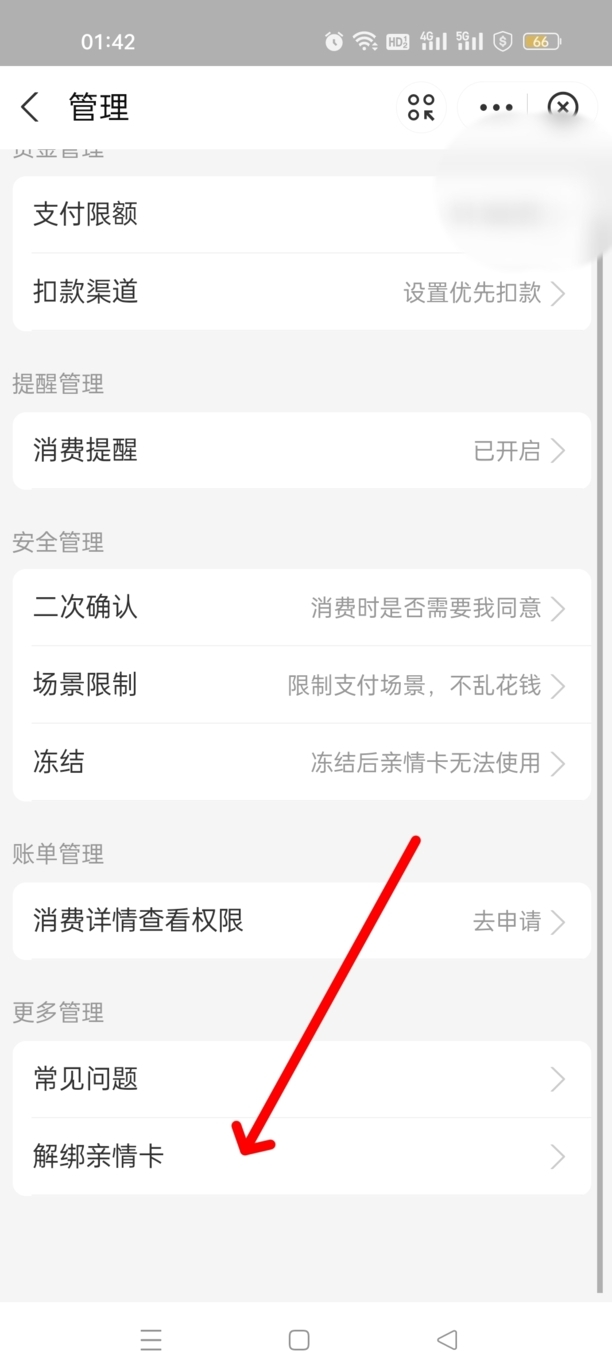Open the three-dot more menu
612x1353 pixels.
[x=496, y=107]
